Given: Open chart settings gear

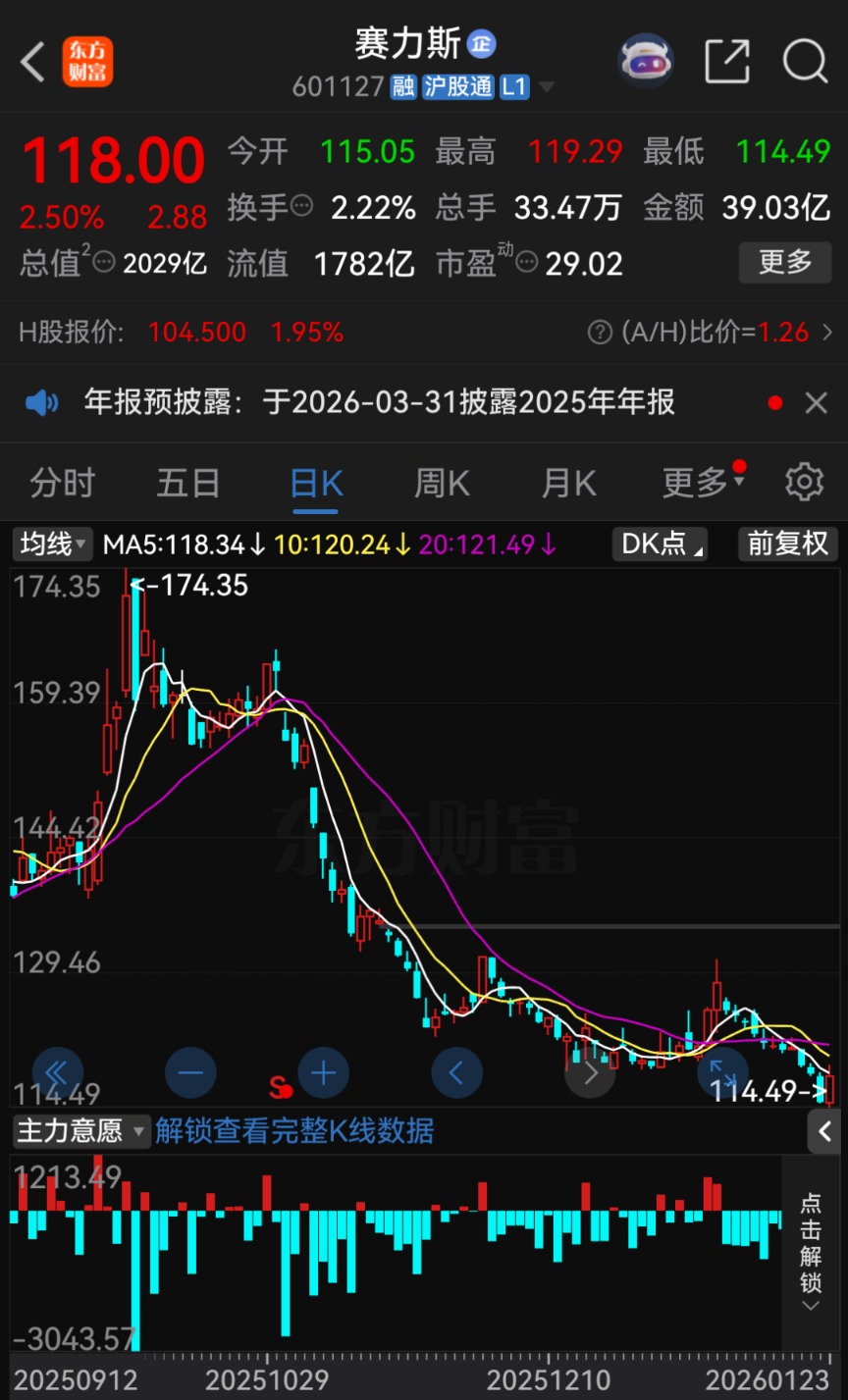Looking at the screenshot, I should tap(804, 483).
